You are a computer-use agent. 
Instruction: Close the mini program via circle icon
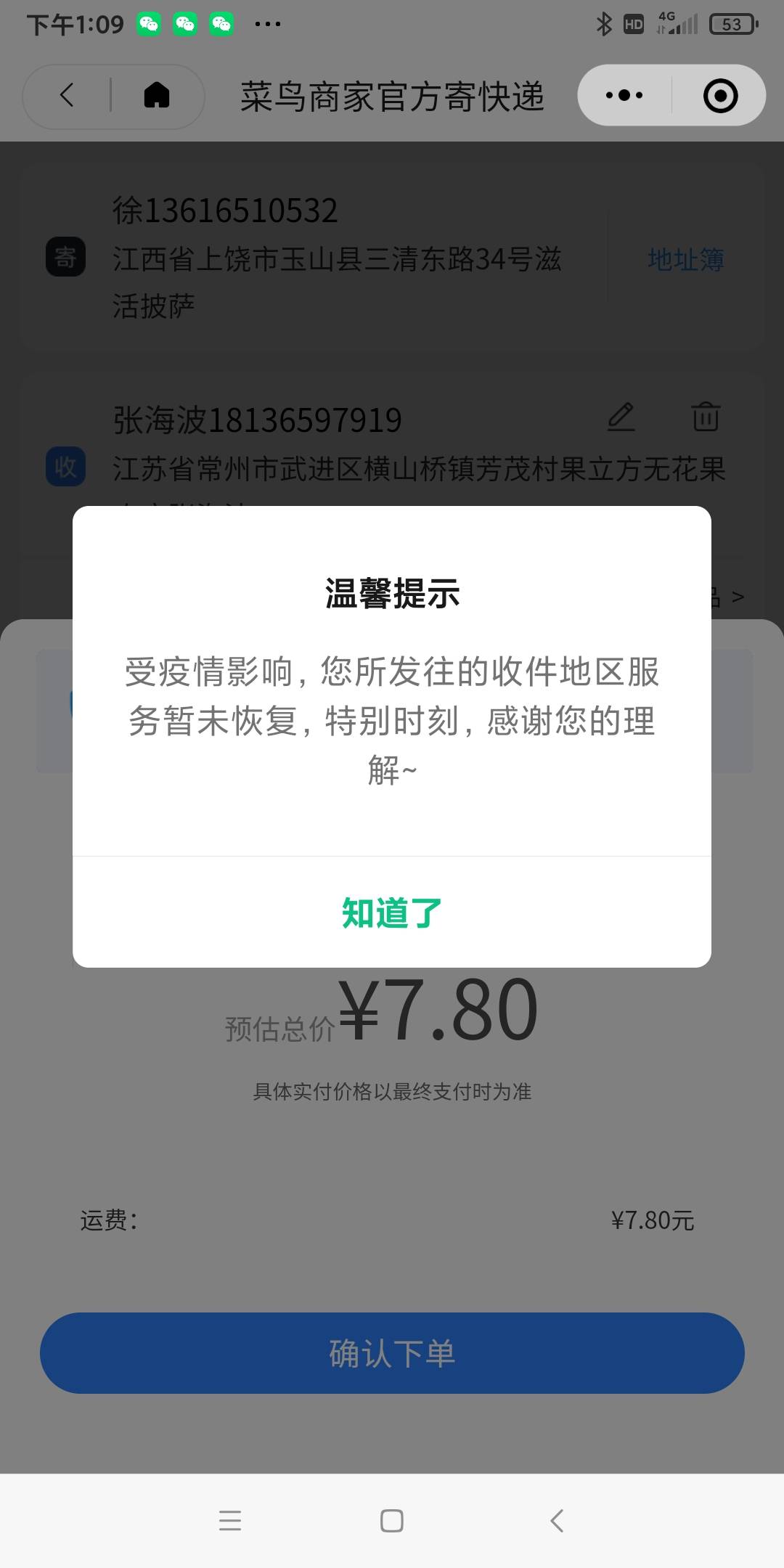pyautogui.click(x=720, y=96)
